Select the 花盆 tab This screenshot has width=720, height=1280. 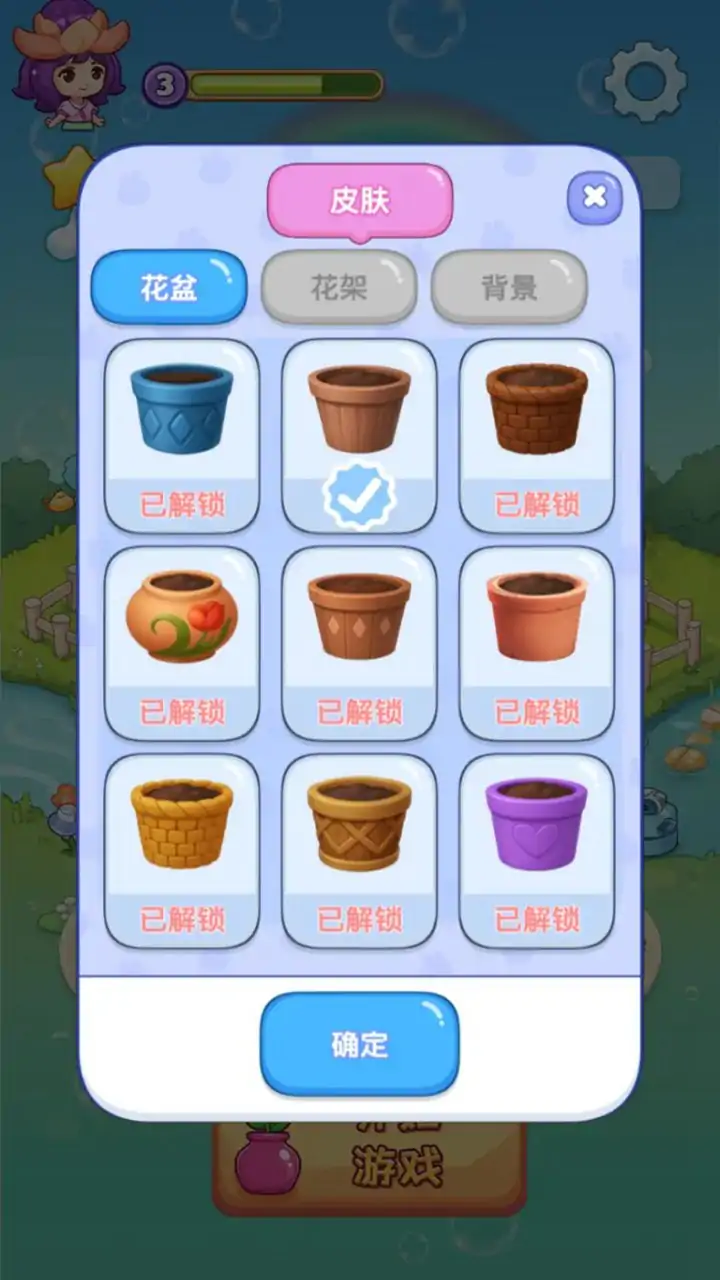pos(169,288)
